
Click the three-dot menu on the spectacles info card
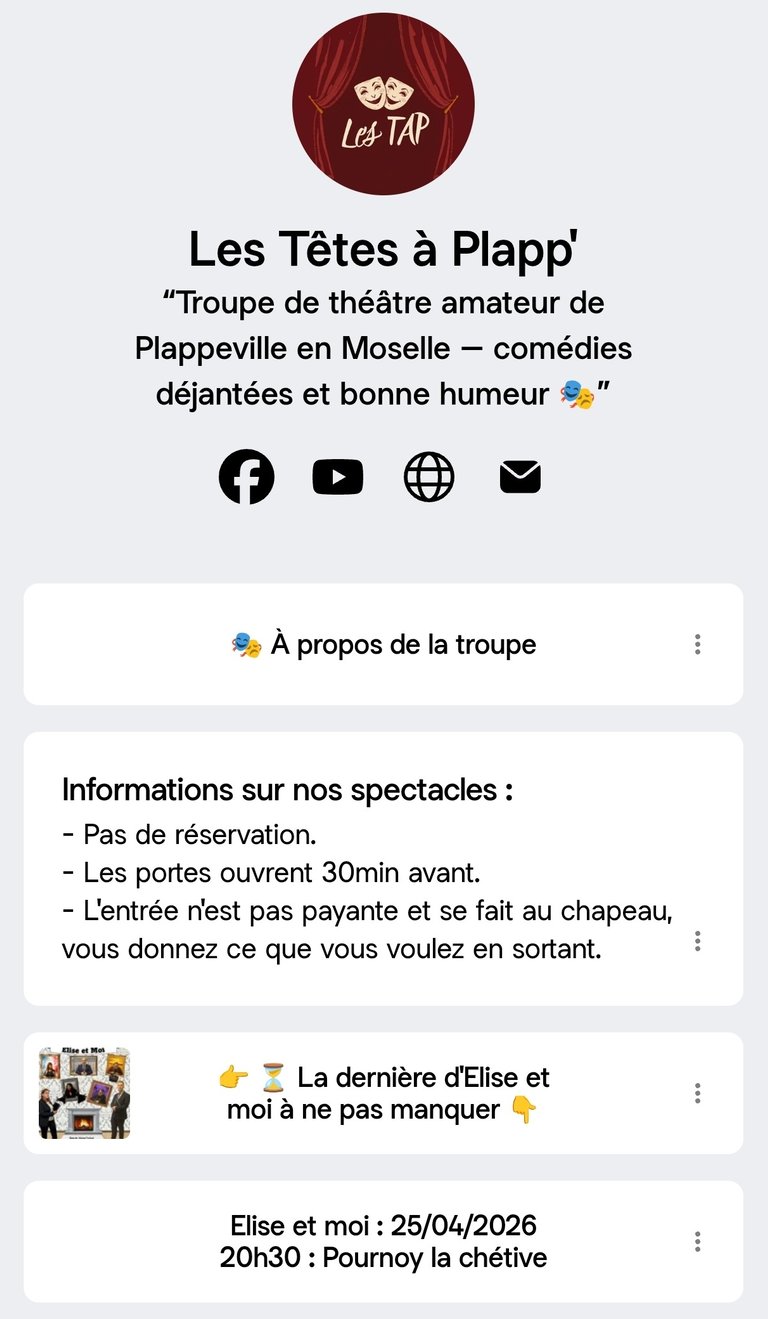pyautogui.click(x=697, y=941)
